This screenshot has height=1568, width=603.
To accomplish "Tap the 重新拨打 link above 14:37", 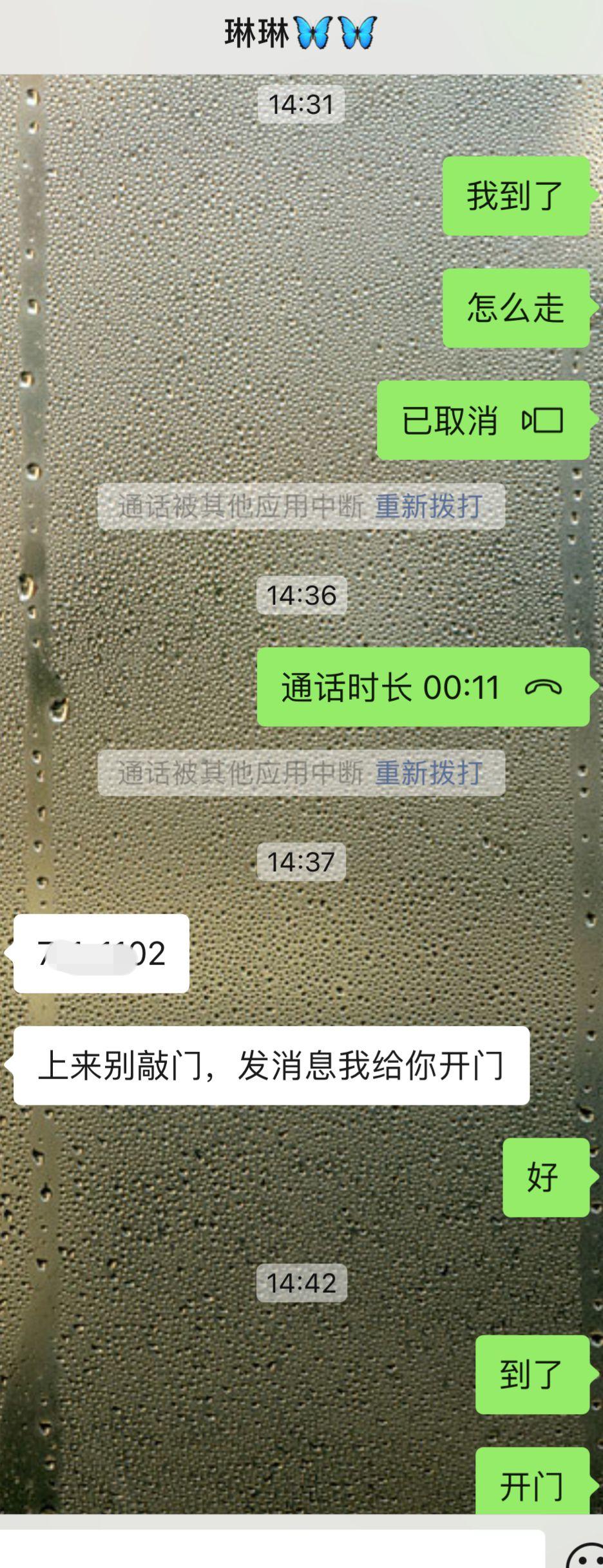I will point(428,772).
